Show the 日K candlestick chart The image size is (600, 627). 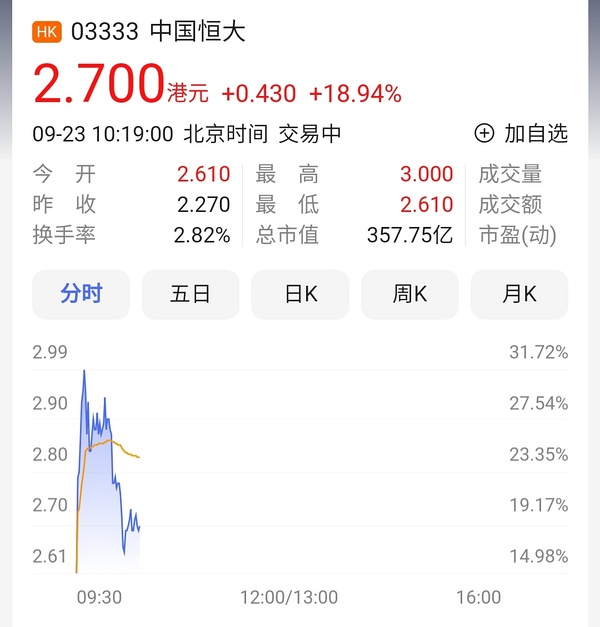300,294
